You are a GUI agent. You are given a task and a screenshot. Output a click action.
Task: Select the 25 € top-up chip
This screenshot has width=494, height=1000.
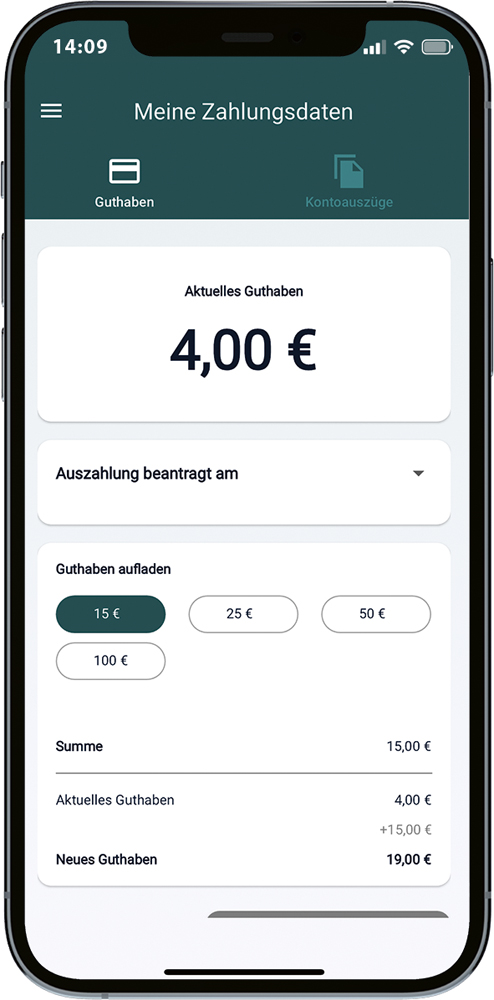click(x=243, y=614)
